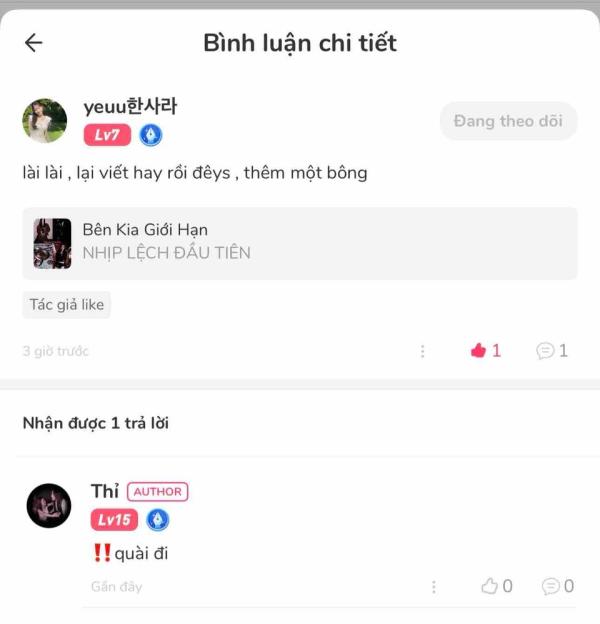Tap the Đang theo dõi follow button
The image size is (600, 624).
click(x=508, y=121)
